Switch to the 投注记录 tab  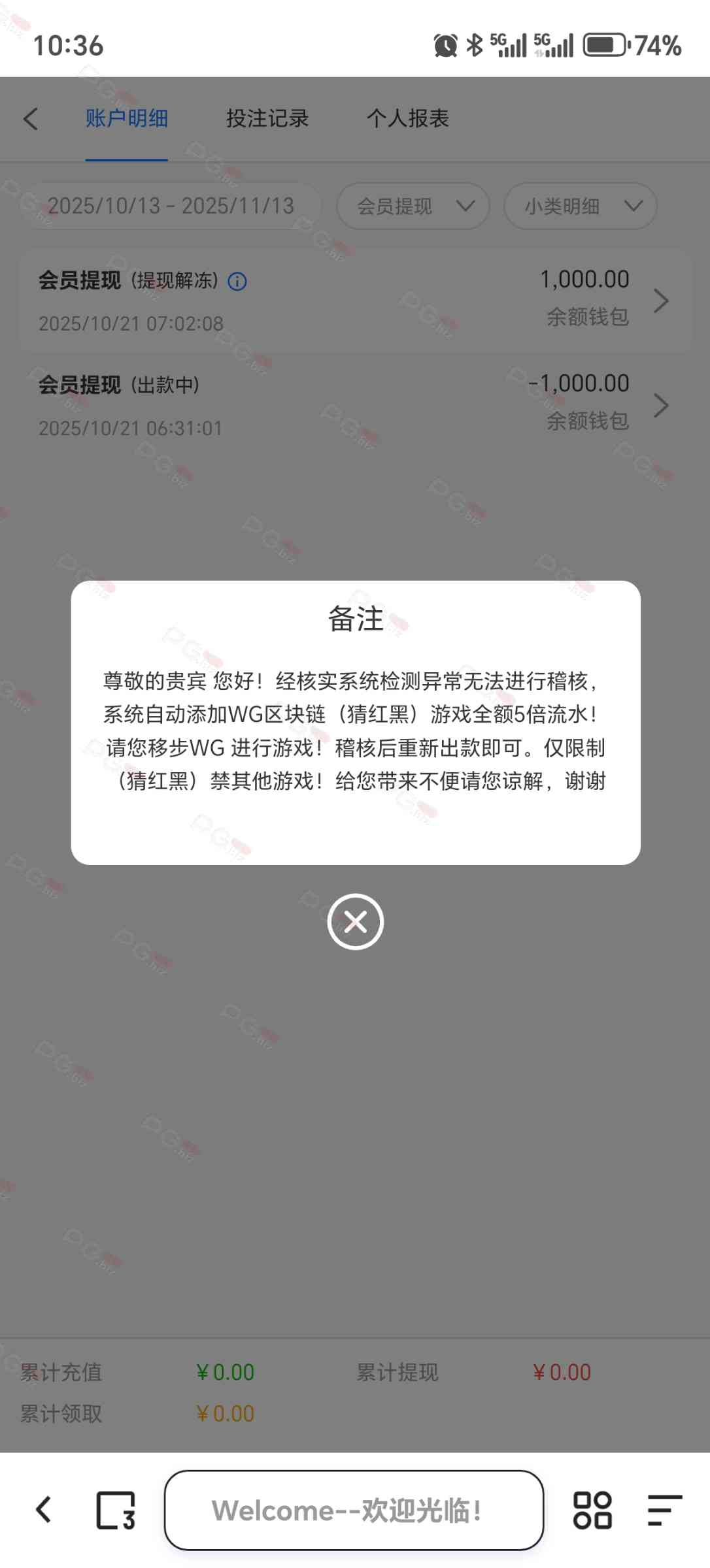(267, 118)
